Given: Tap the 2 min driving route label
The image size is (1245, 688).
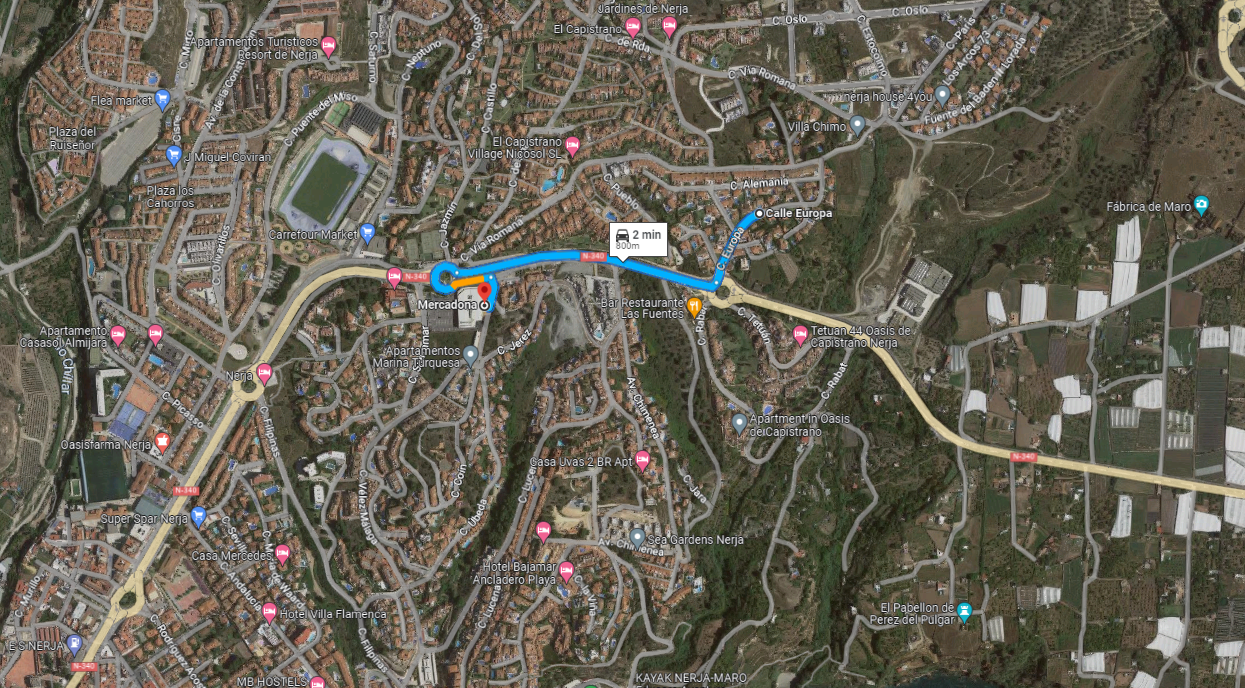Looking at the screenshot, I should point(639,238).
